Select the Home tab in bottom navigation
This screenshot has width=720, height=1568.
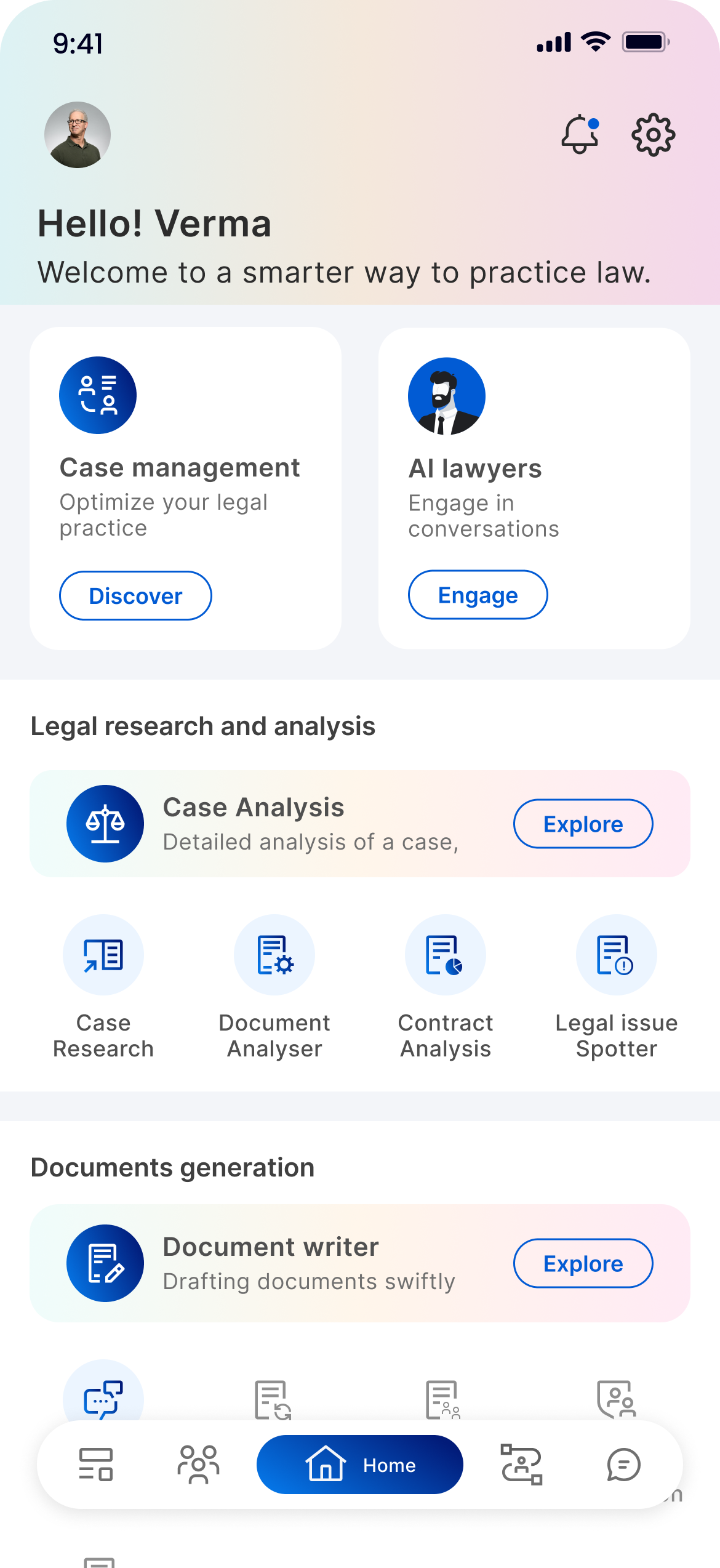tap(360, 1465)
